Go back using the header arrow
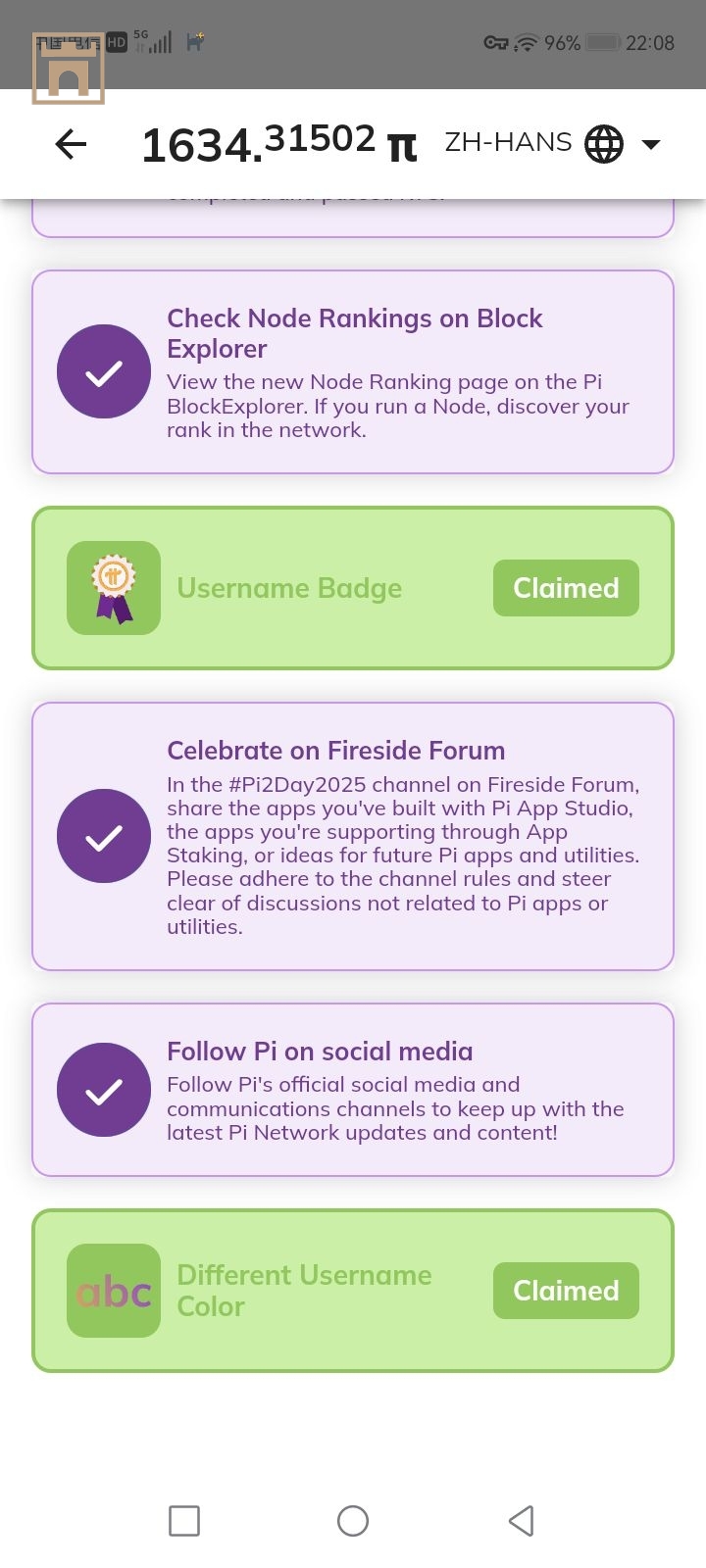706x1568 pixels. pos(71,144)
